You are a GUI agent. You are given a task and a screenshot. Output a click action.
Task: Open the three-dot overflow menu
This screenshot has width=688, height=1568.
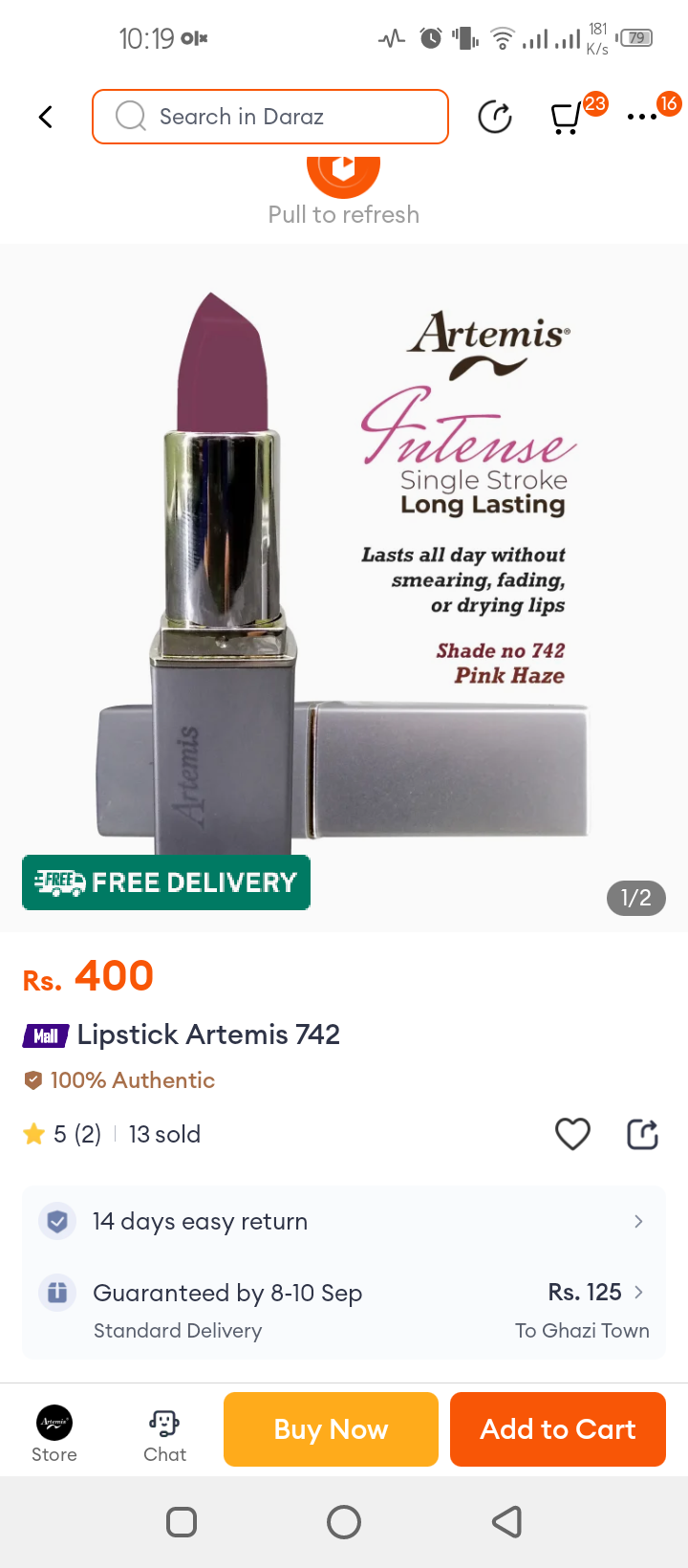641,118
